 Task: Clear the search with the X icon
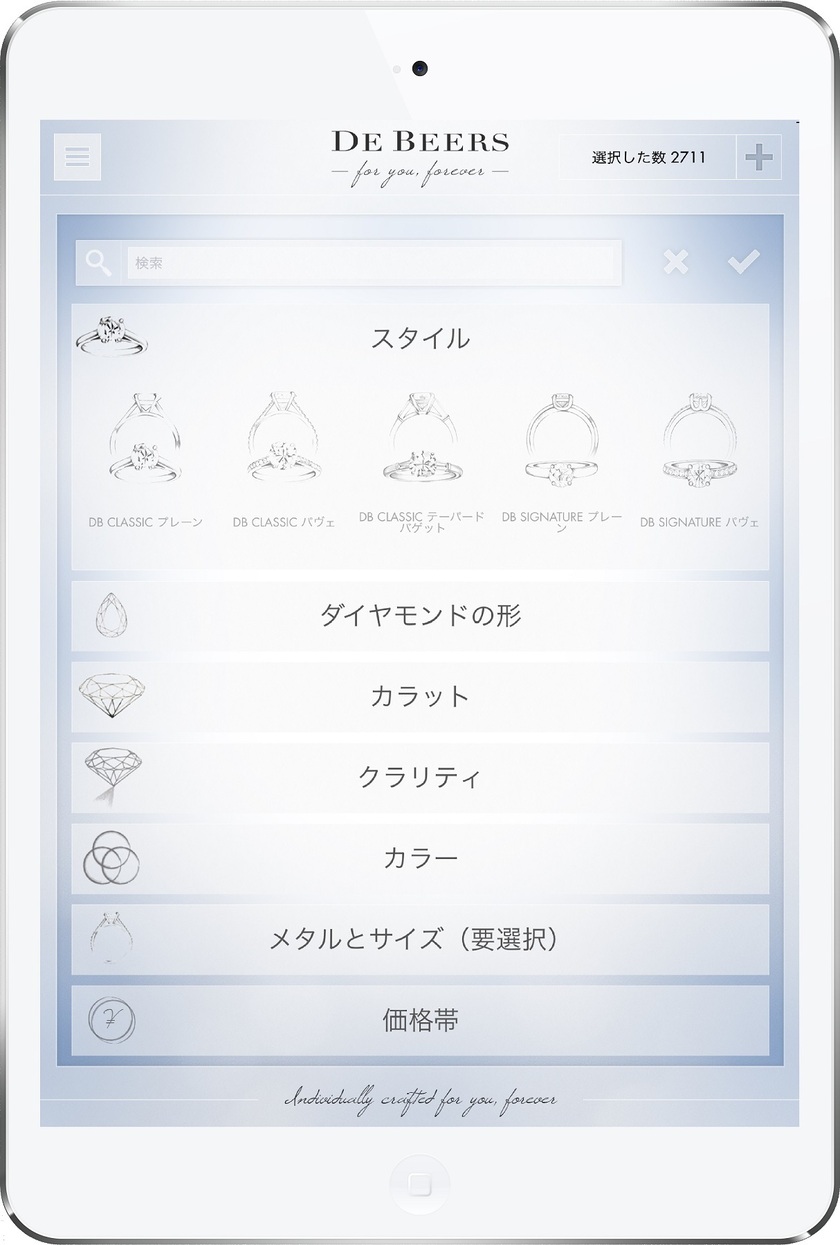[676, 262]
